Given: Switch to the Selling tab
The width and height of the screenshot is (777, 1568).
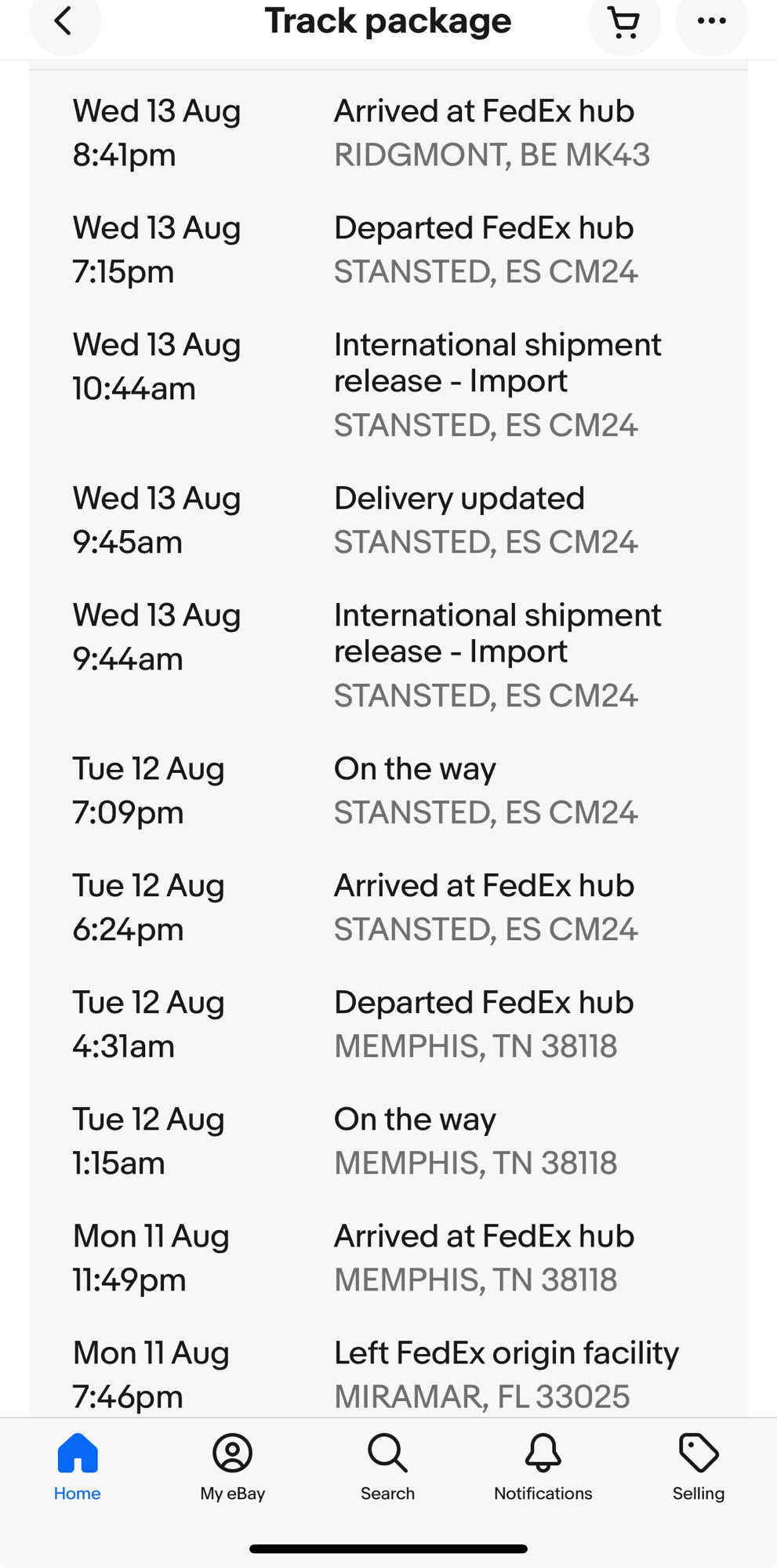Looking at the screenshot, I should click(698, 1466).
